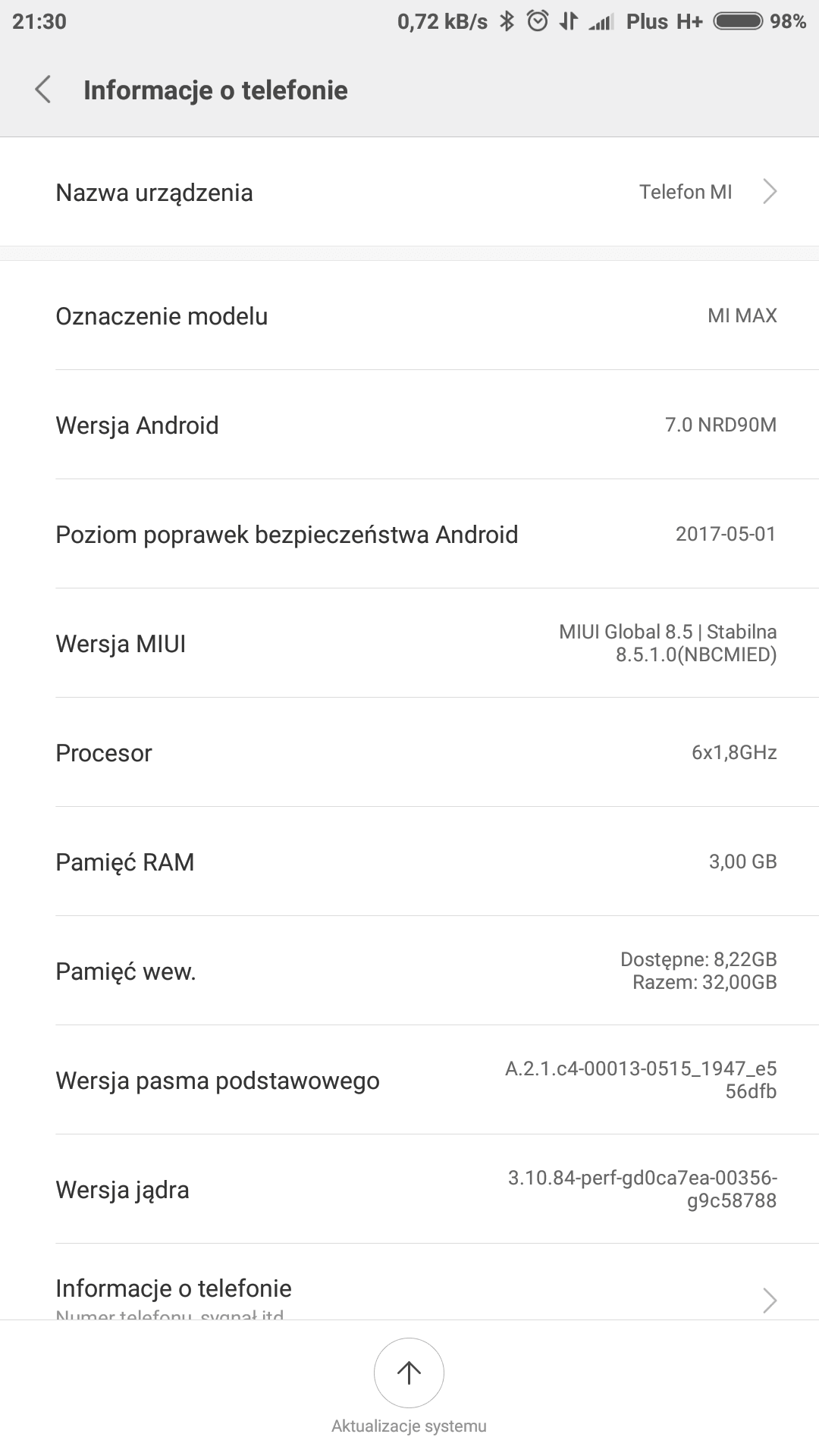Open Informacje o telefonie status row
Image resolution: width=819 pixels, height=1456 pixels.
(x=409, y=1282)
